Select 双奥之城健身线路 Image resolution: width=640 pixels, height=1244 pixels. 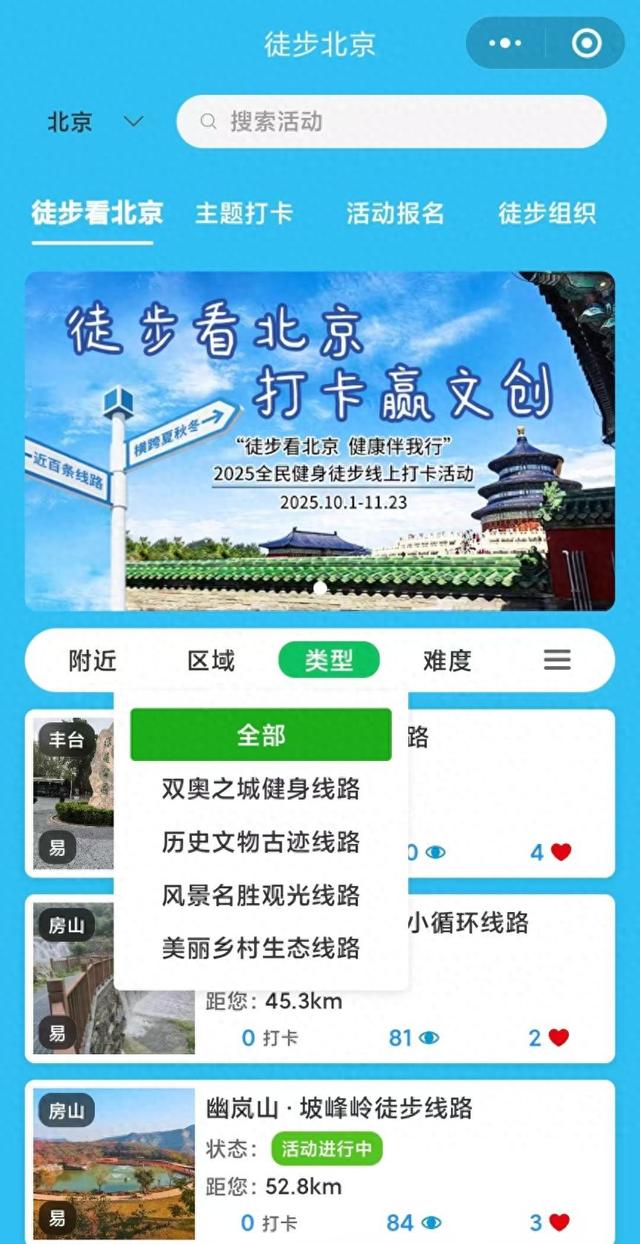(261, 789)
